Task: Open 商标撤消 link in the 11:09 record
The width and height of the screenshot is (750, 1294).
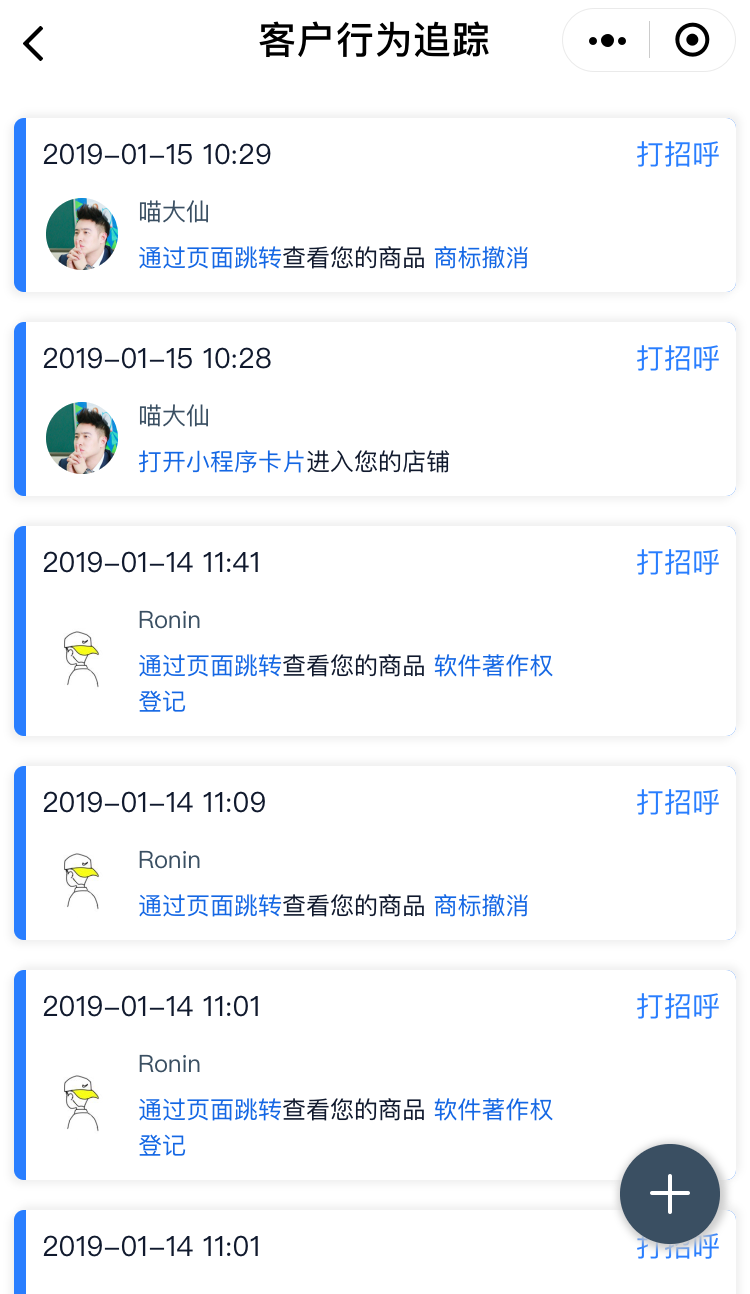Action: coord(481,906)
